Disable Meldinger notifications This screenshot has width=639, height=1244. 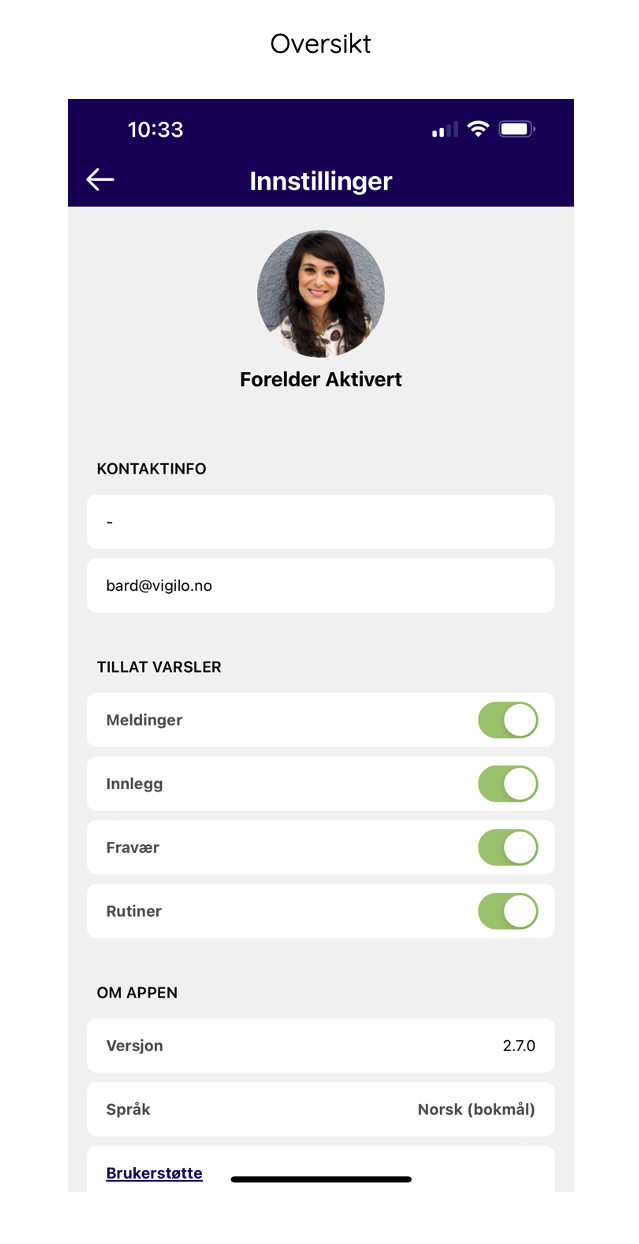[508, 720]
